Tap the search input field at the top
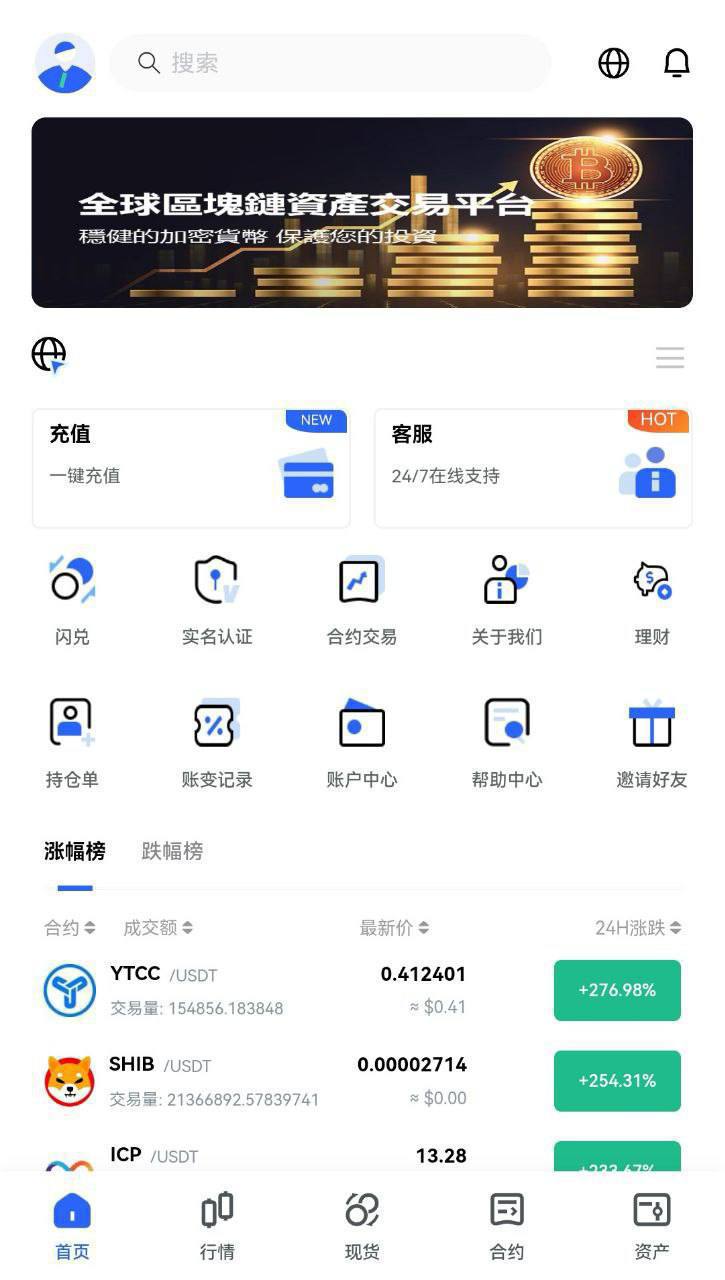The image size is (725, 1280). point(330,63)
